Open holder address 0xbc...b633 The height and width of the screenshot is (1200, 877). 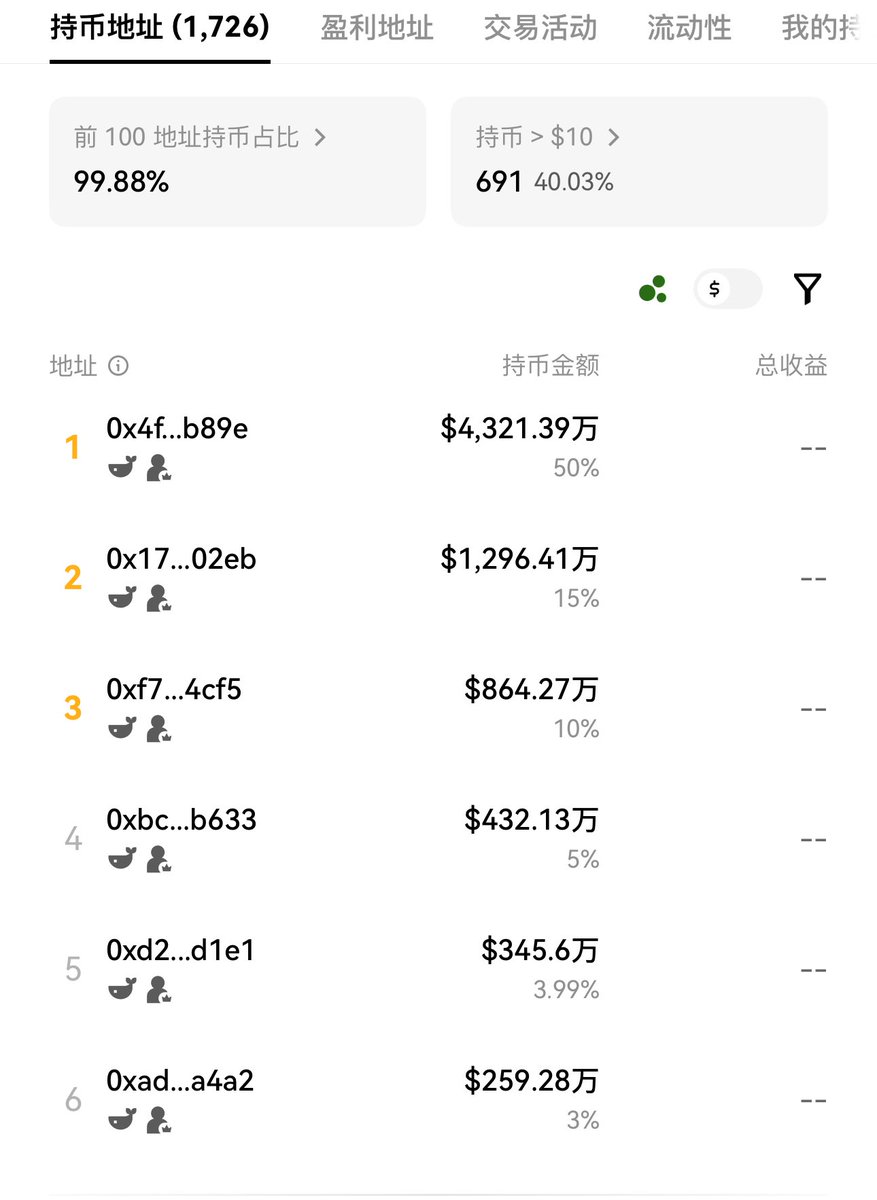[x=181, y=820]
